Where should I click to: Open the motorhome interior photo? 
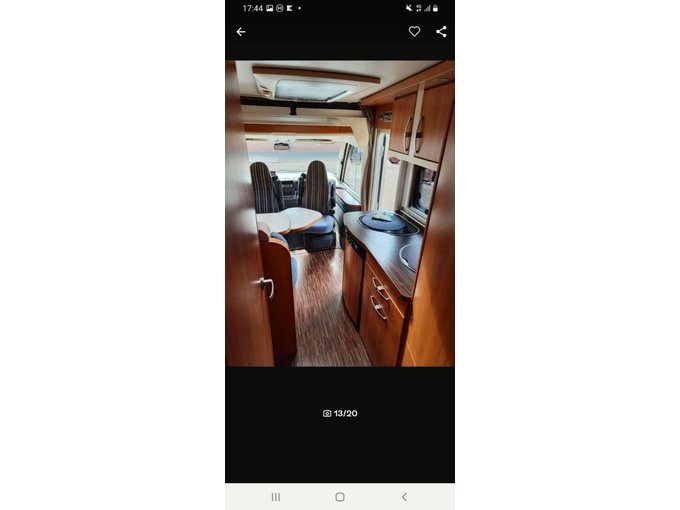340,214
